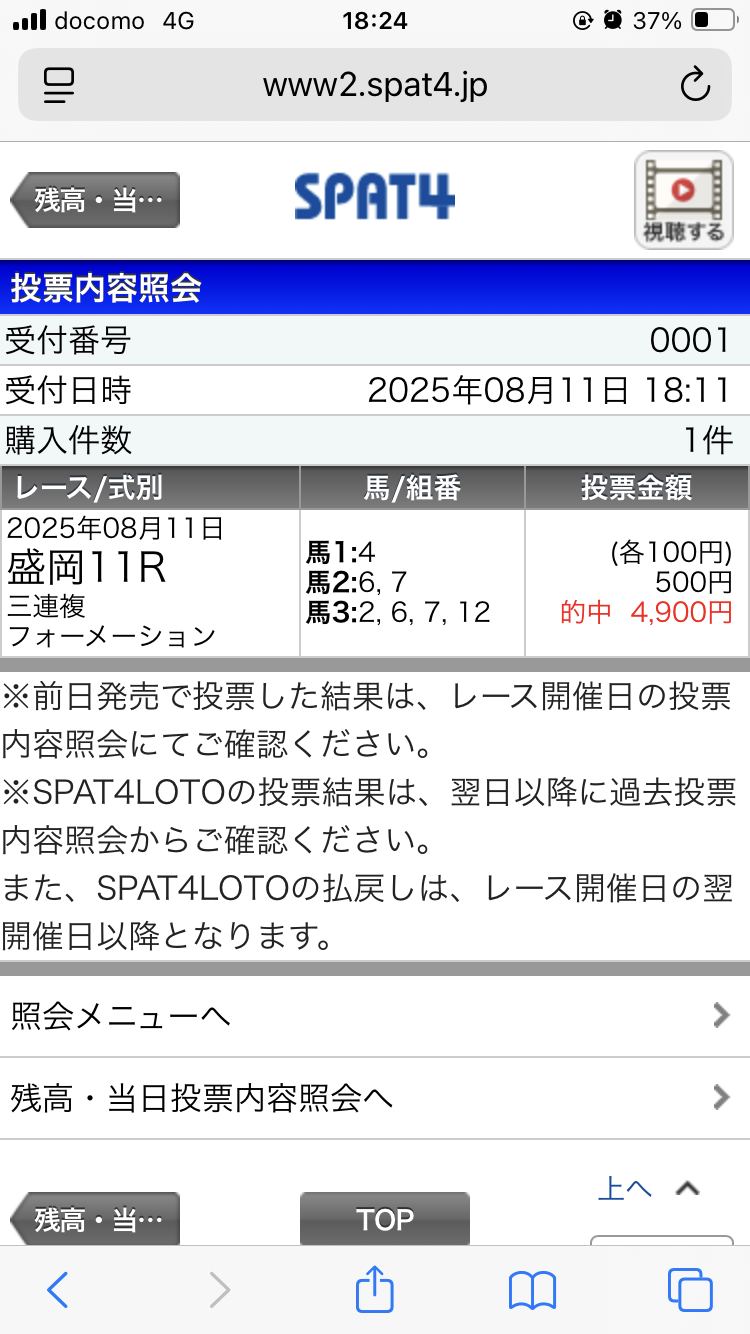Tap the 視聴する video button
Image resolution: width=750 pixels, height=1334 pixels.
click(x=684, y=200)
